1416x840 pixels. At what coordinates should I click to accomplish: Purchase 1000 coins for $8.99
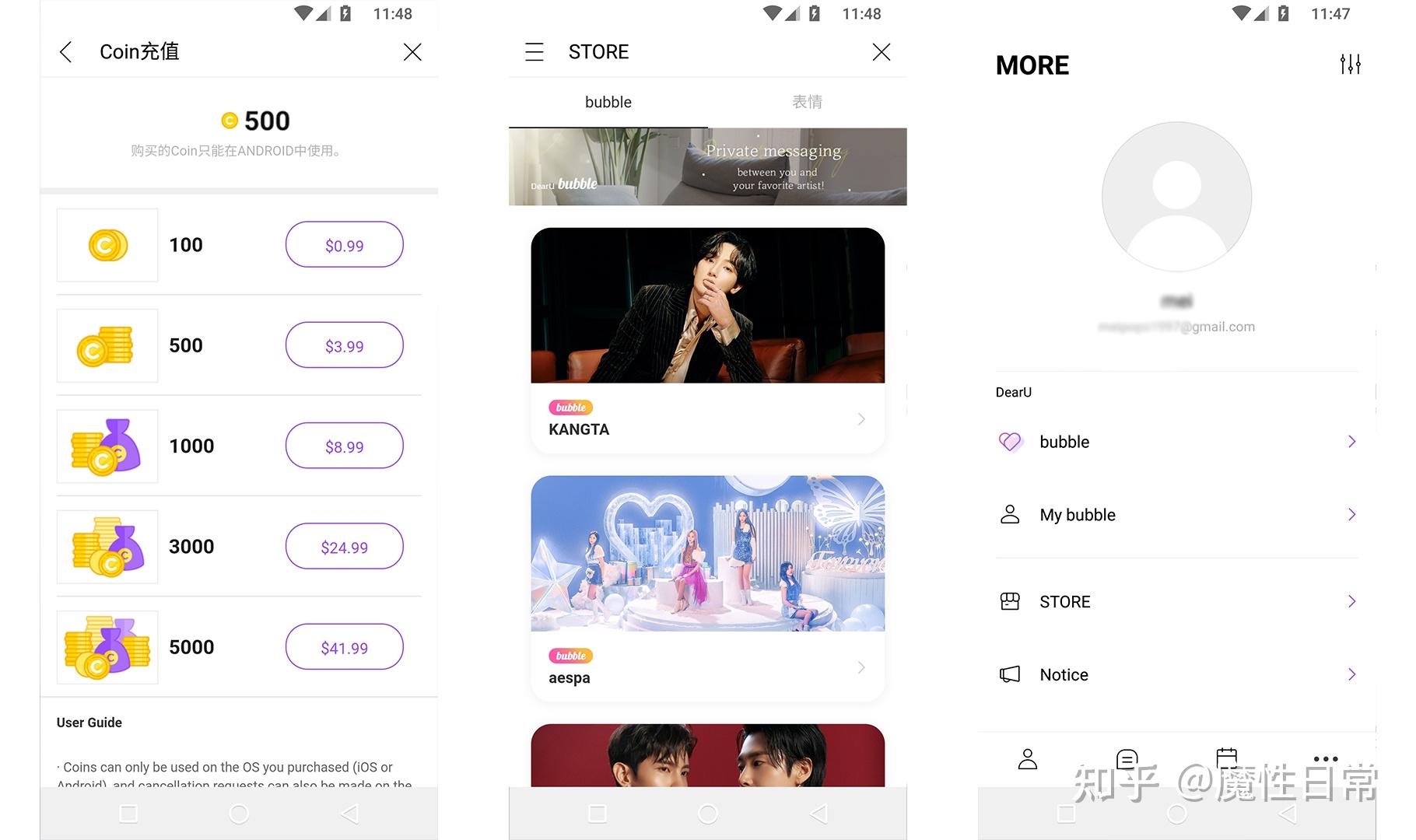[x=344, y=446]
